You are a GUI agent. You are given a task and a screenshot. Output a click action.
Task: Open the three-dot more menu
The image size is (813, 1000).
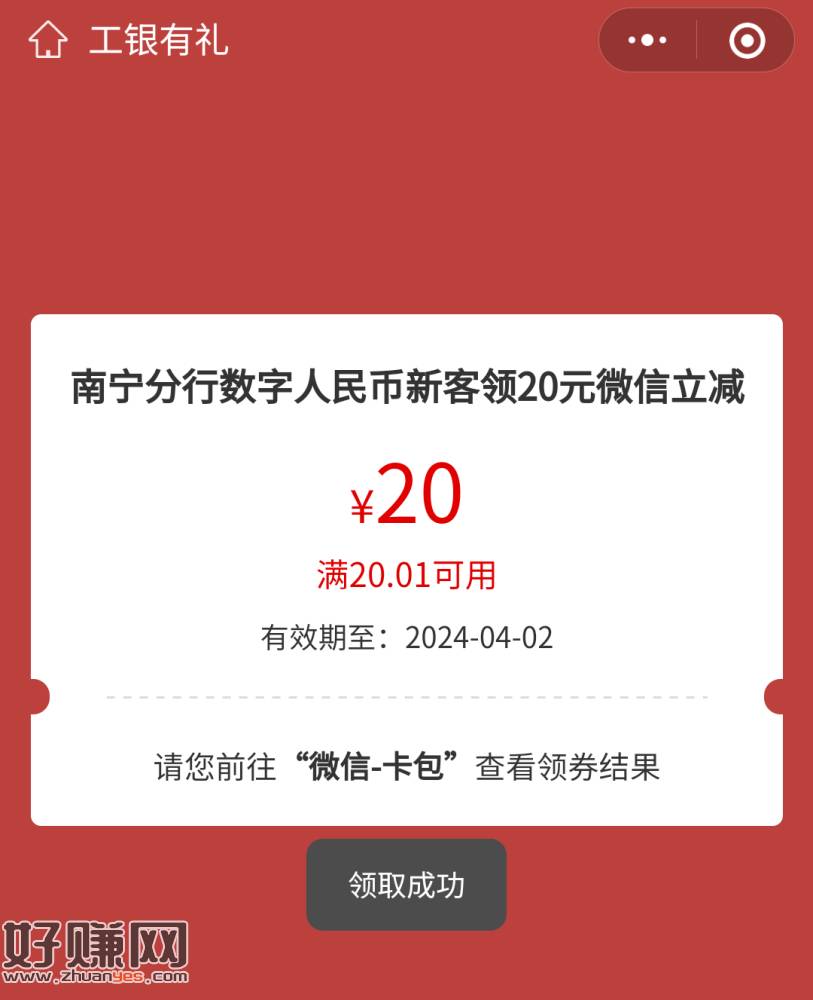647,40
